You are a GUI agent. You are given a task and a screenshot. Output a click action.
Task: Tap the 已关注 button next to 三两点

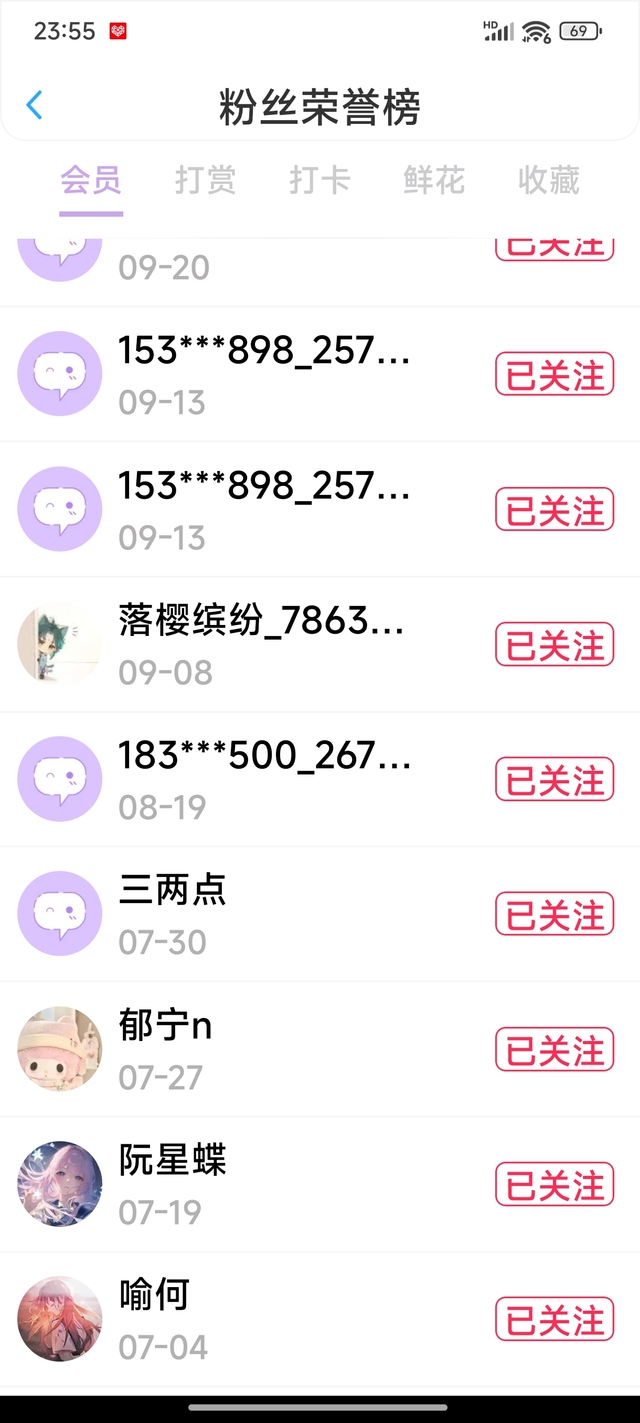pyautogui.click(x=555, y=915)
